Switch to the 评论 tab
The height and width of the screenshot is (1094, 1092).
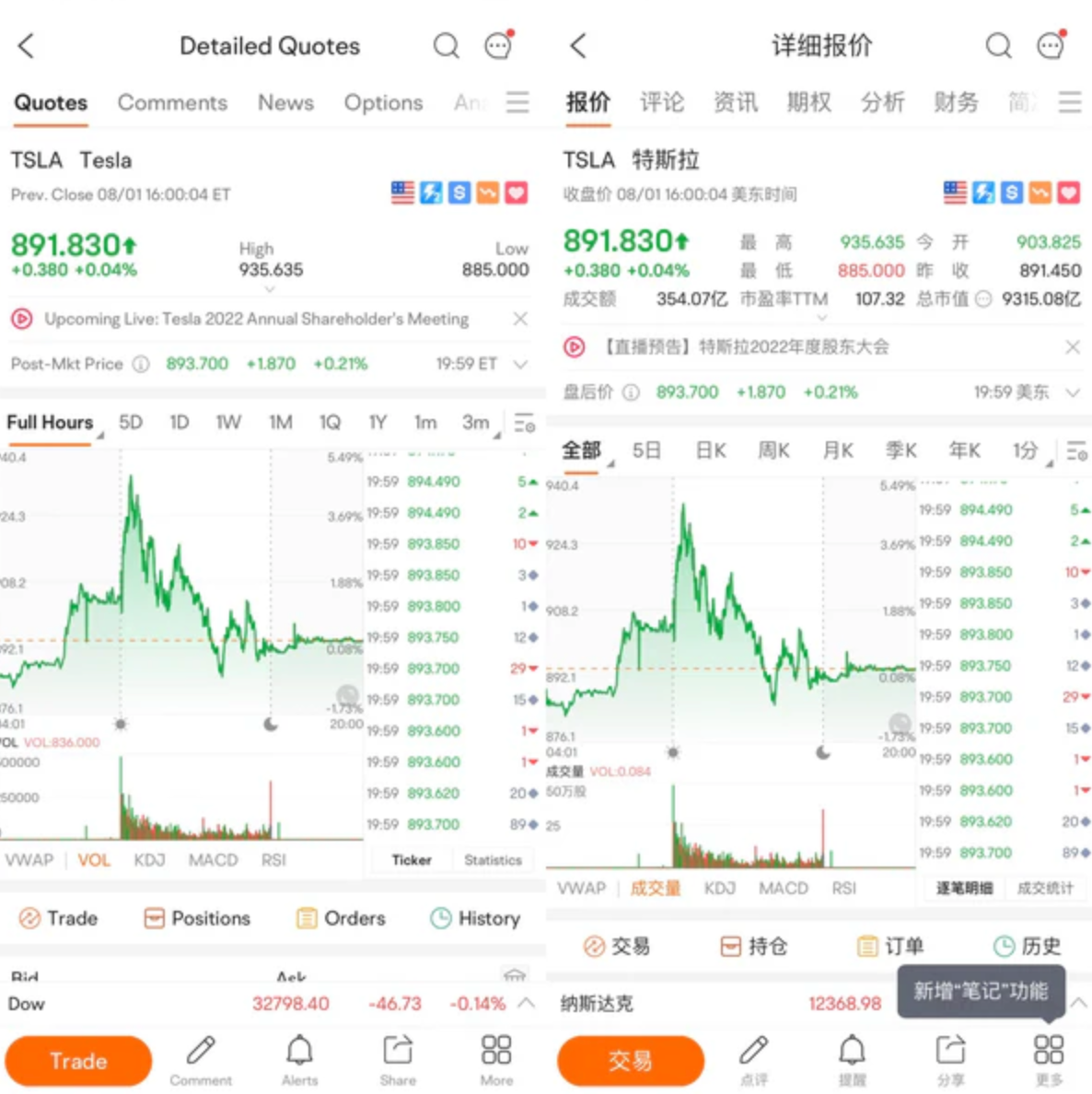pos(661,102)
